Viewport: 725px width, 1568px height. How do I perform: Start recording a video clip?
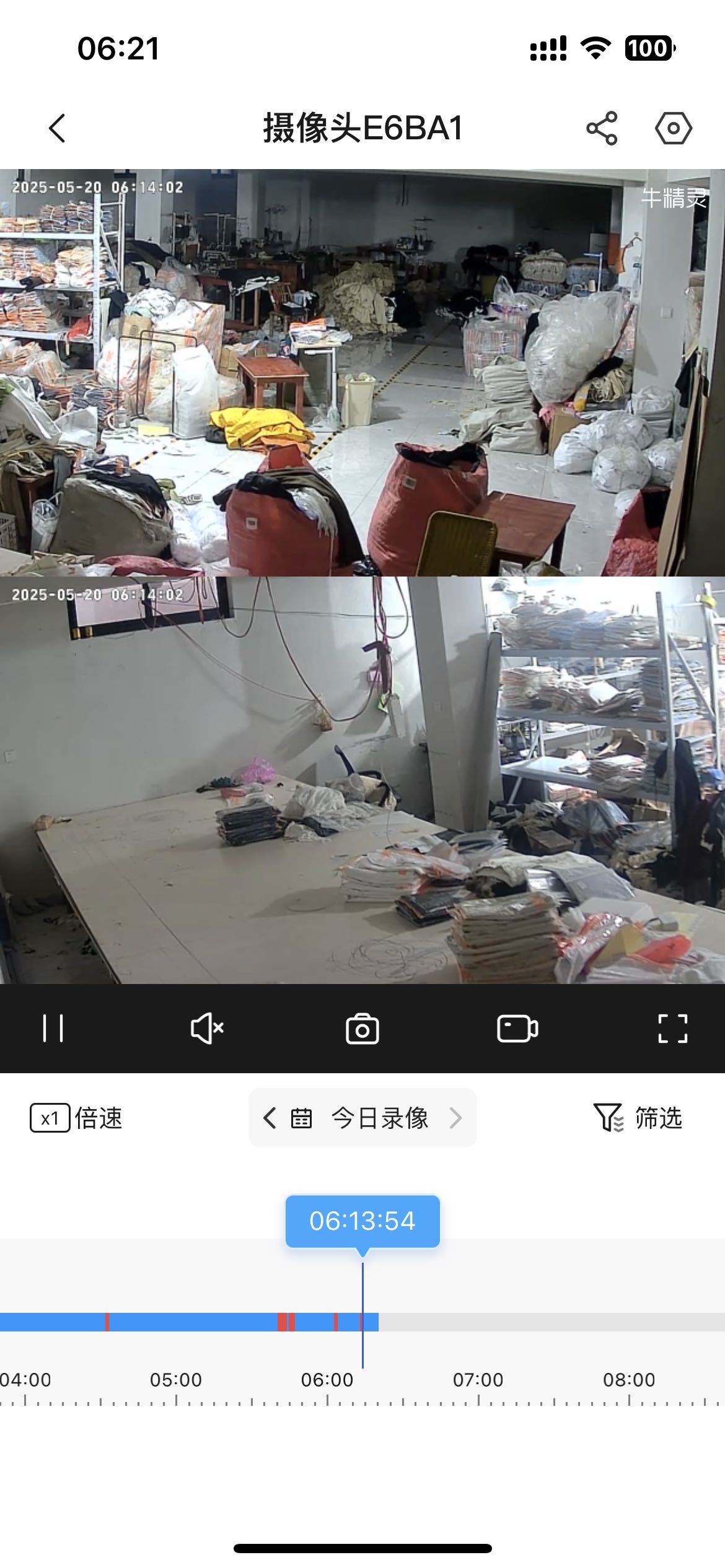point(517,1029)
